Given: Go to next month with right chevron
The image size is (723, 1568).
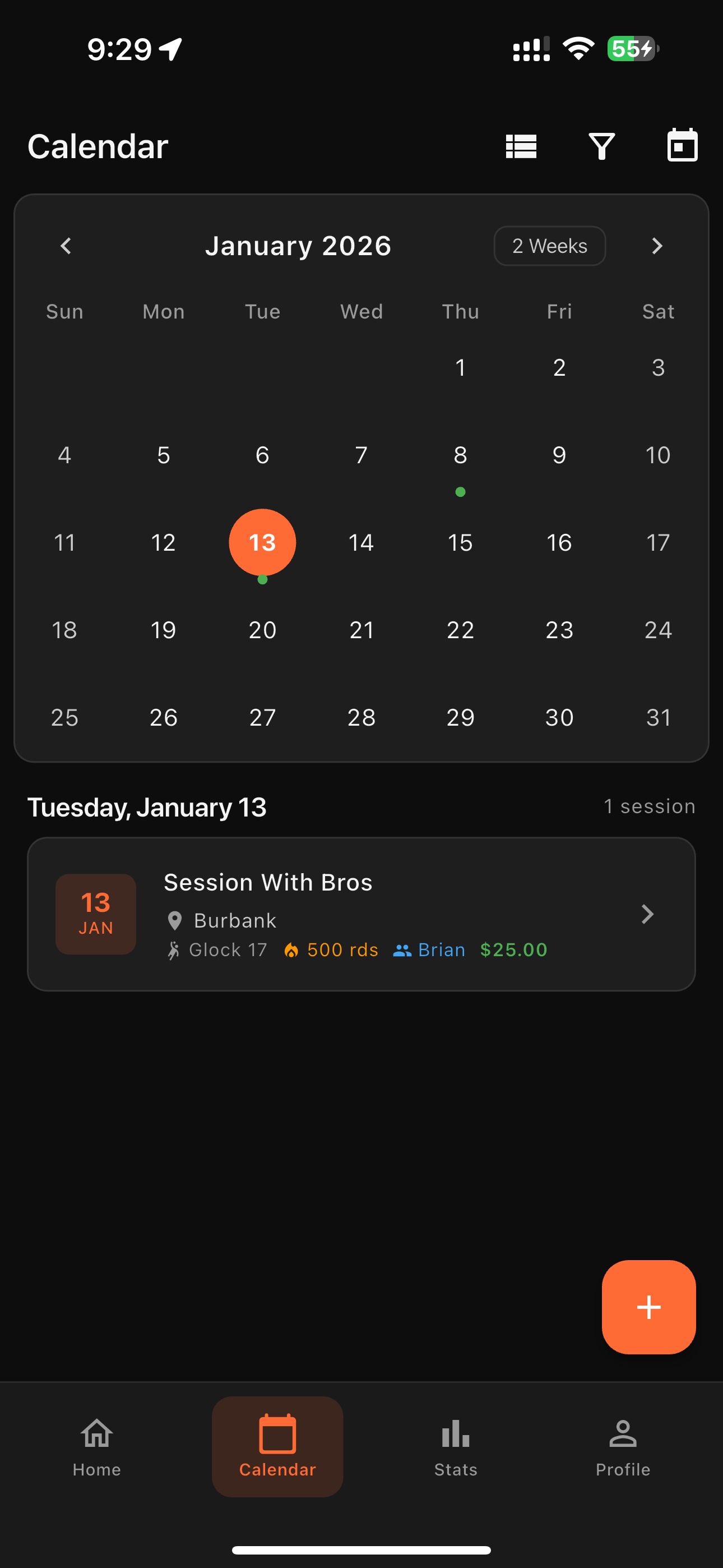Looking at the screenshot, I should coord(657,246).
